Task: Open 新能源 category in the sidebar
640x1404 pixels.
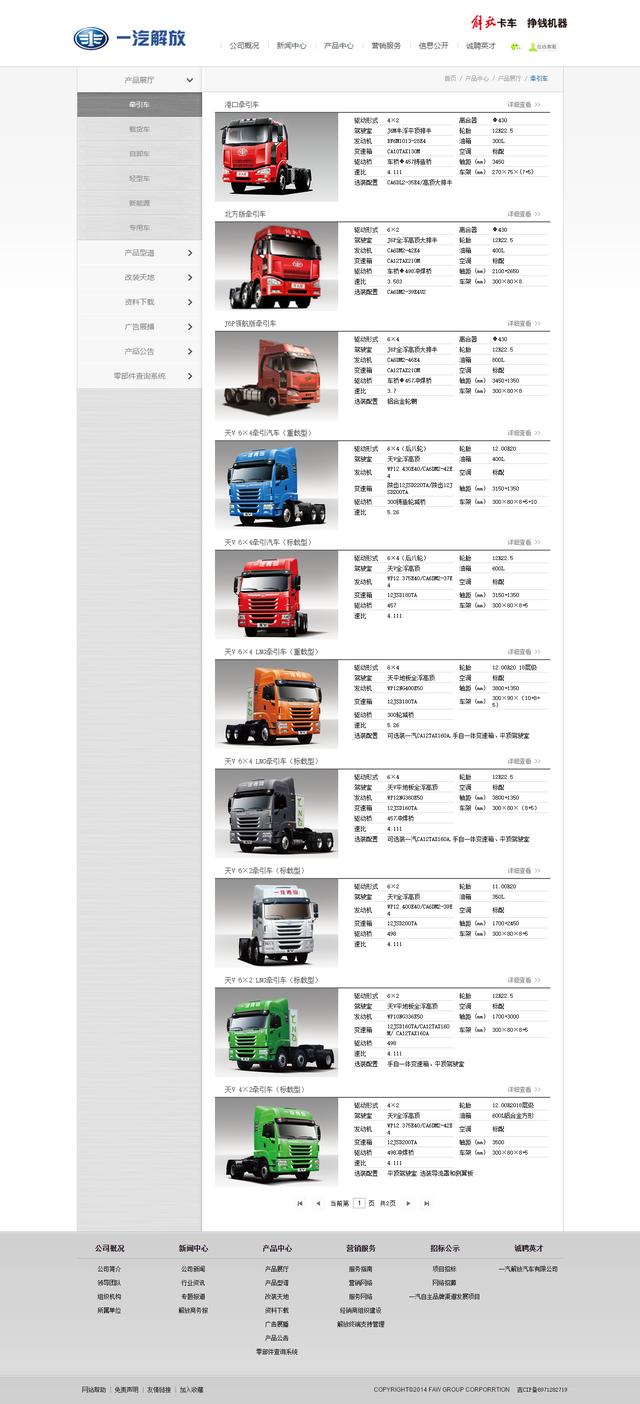Action: point(139,203)
